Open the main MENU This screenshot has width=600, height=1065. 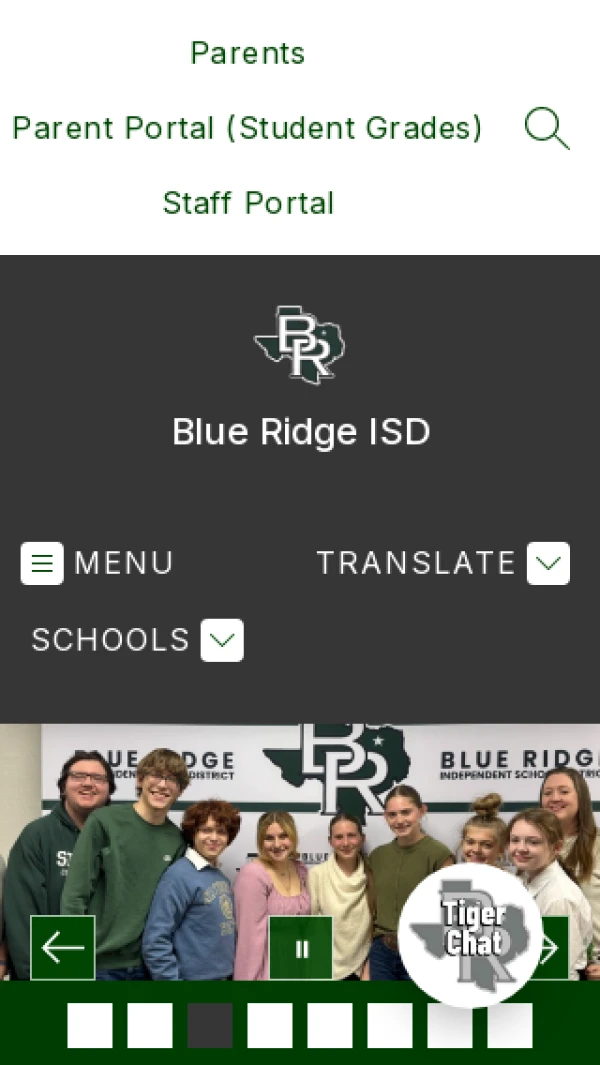[98, 563]
